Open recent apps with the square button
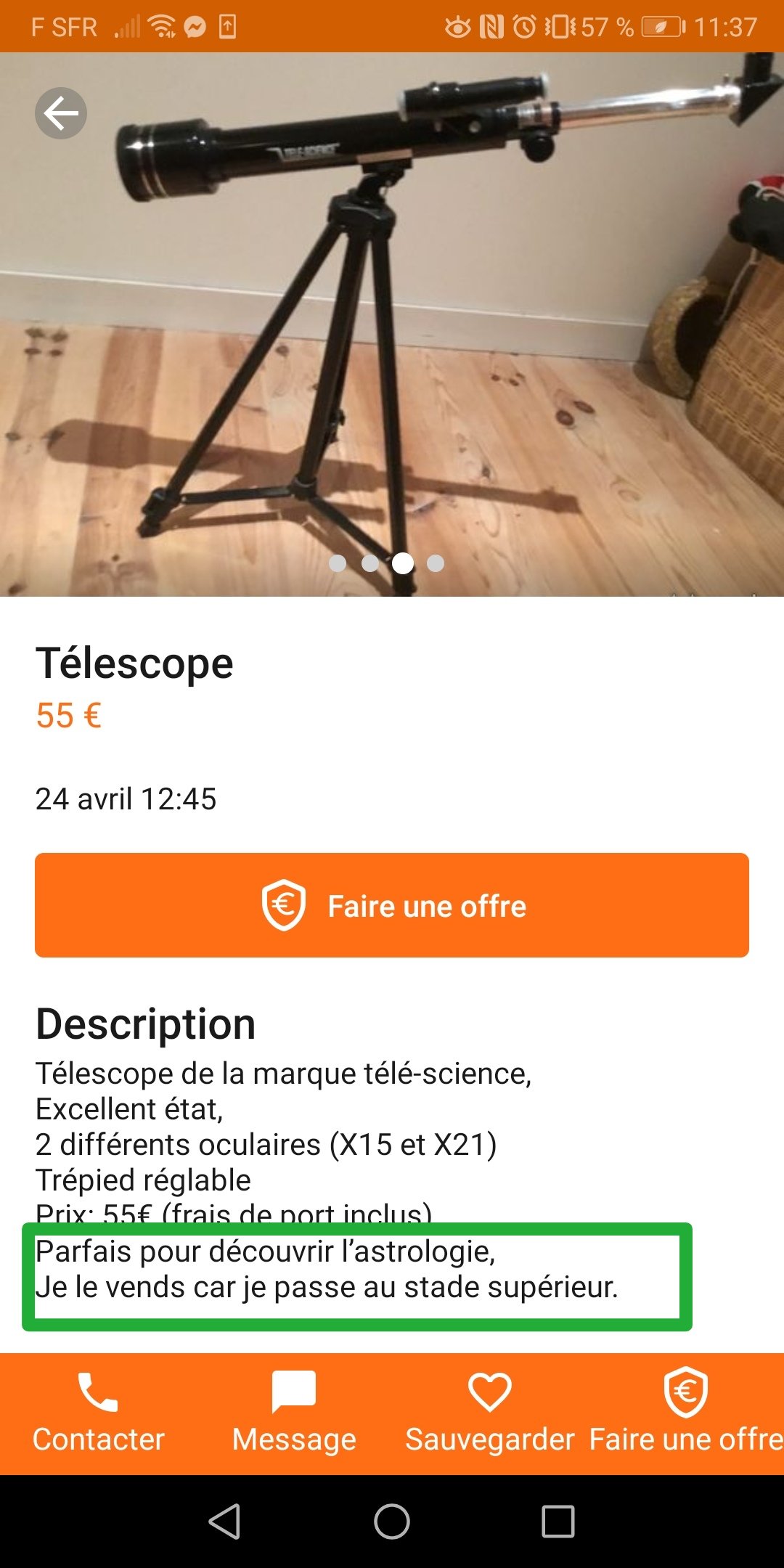This screenshot has width=784, height=1568. [x=558, y=1521]
